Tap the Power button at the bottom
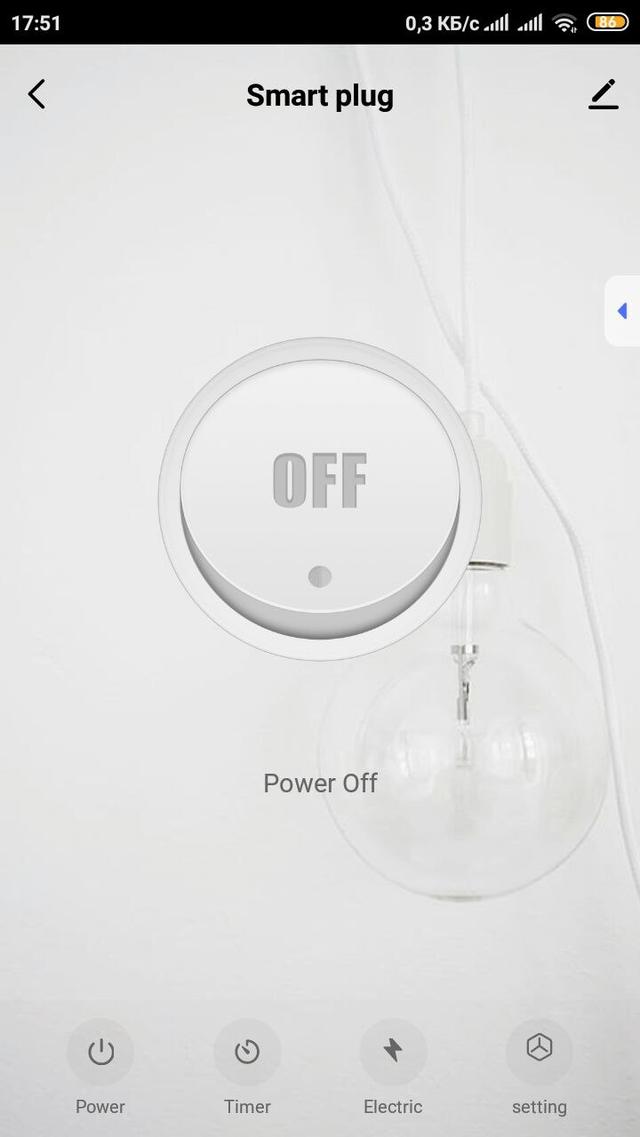 (100, 1052)
